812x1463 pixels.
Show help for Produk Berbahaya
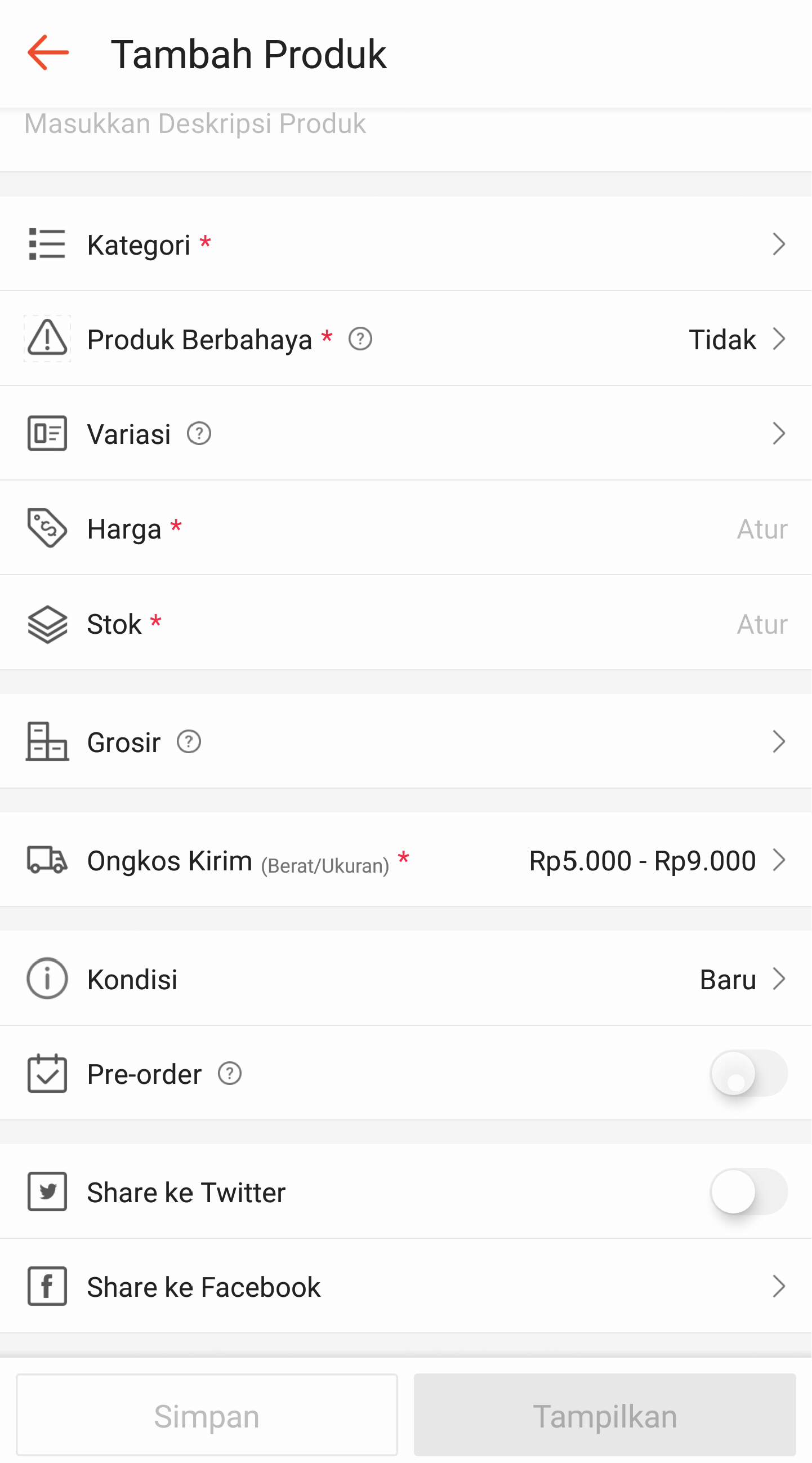[360, 339]
